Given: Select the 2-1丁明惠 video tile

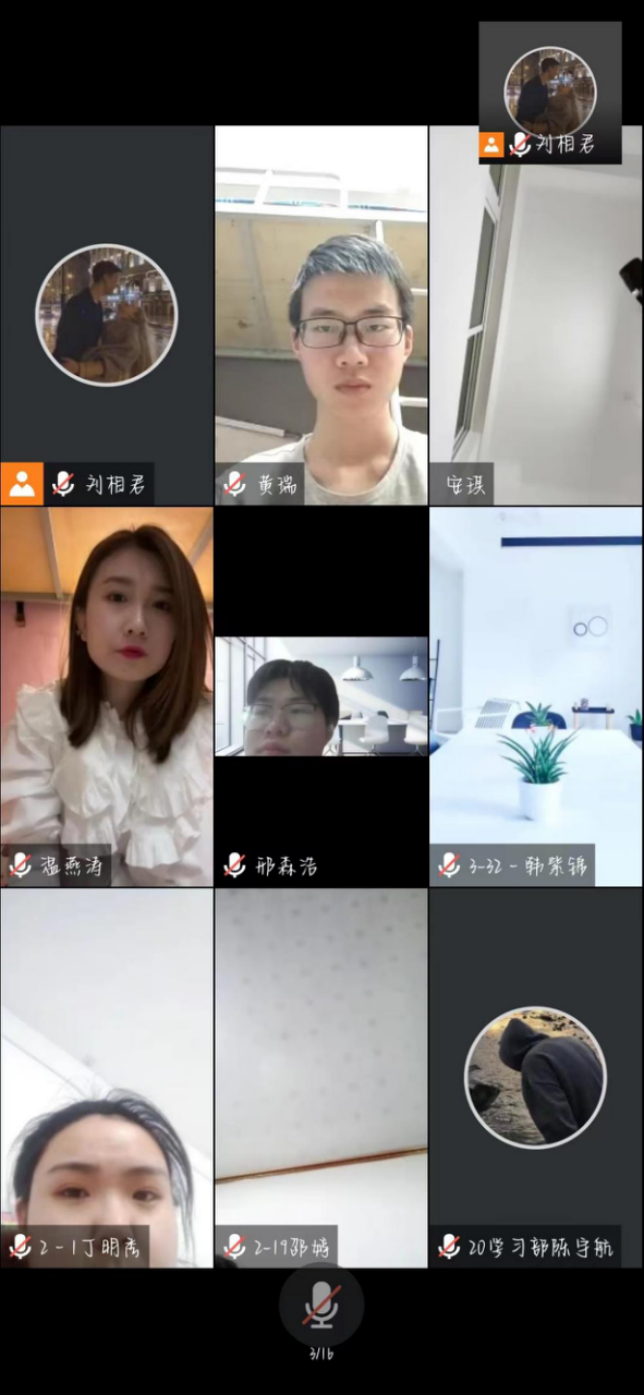Looking at the screenshot, I should (x=106, y=1078).
